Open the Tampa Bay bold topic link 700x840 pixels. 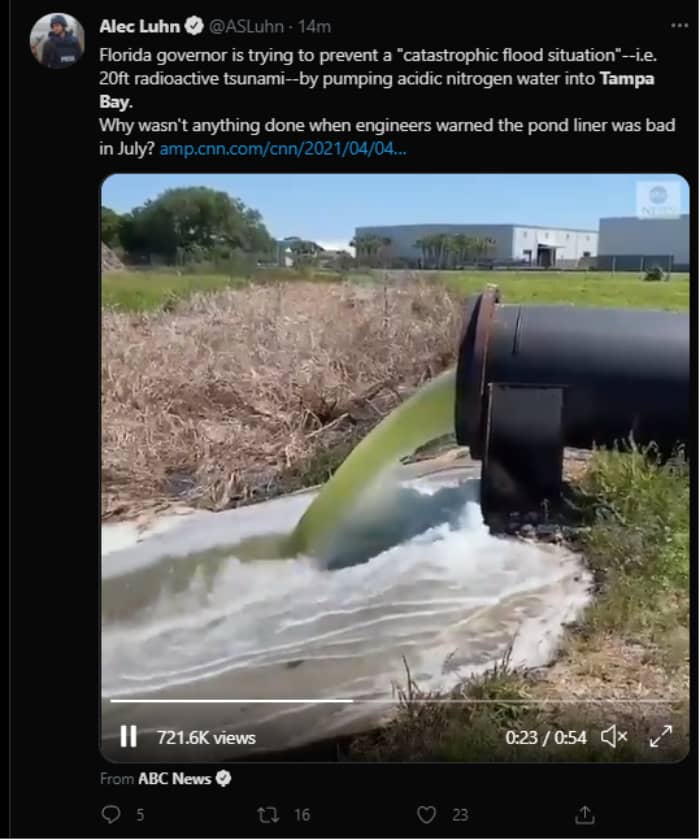626,78
